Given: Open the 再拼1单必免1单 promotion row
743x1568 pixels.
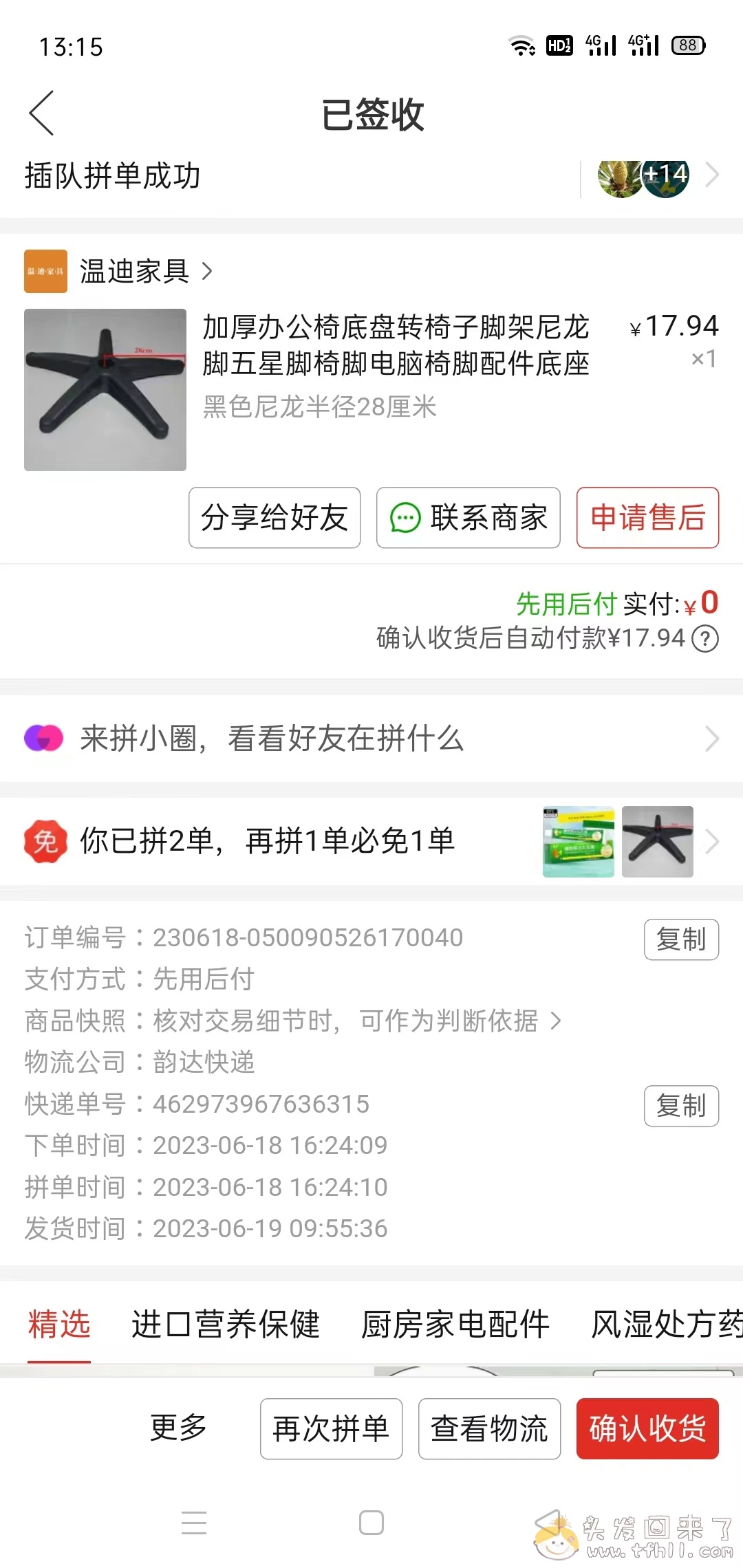Looking at the screenshot, I should point(371,841).
